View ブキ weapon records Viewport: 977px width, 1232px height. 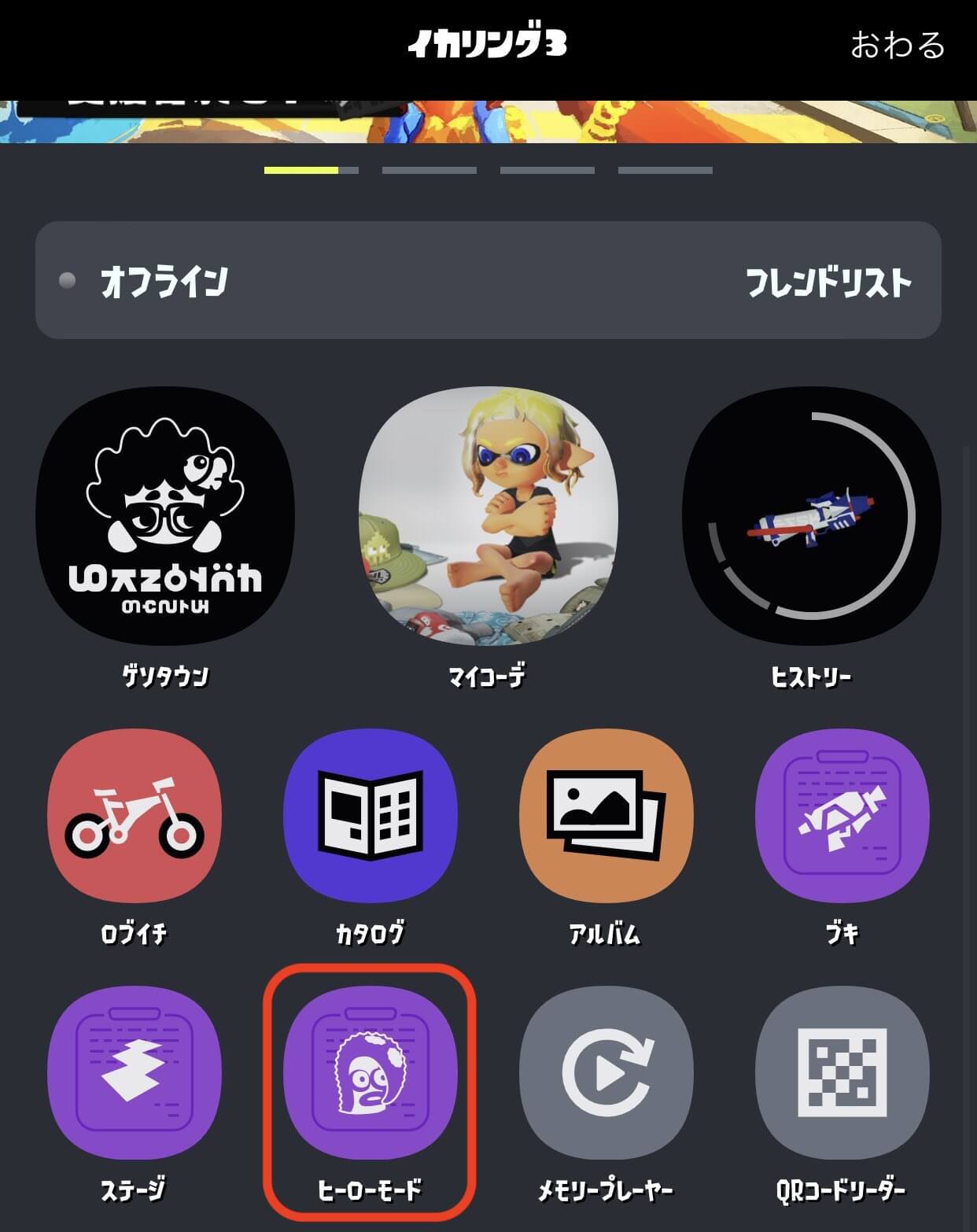point(842,816)
